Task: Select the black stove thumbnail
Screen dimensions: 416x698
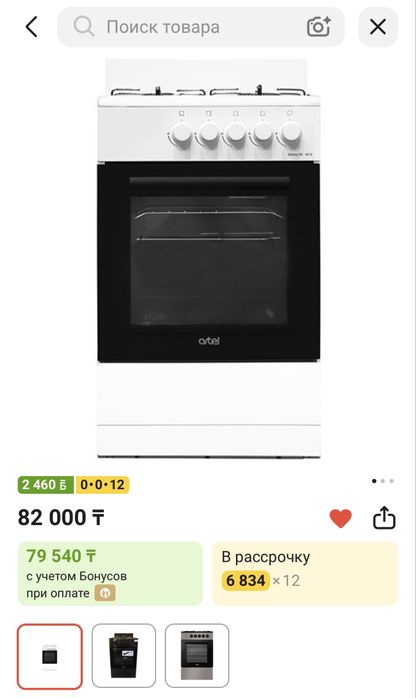Action: (124, 656)
